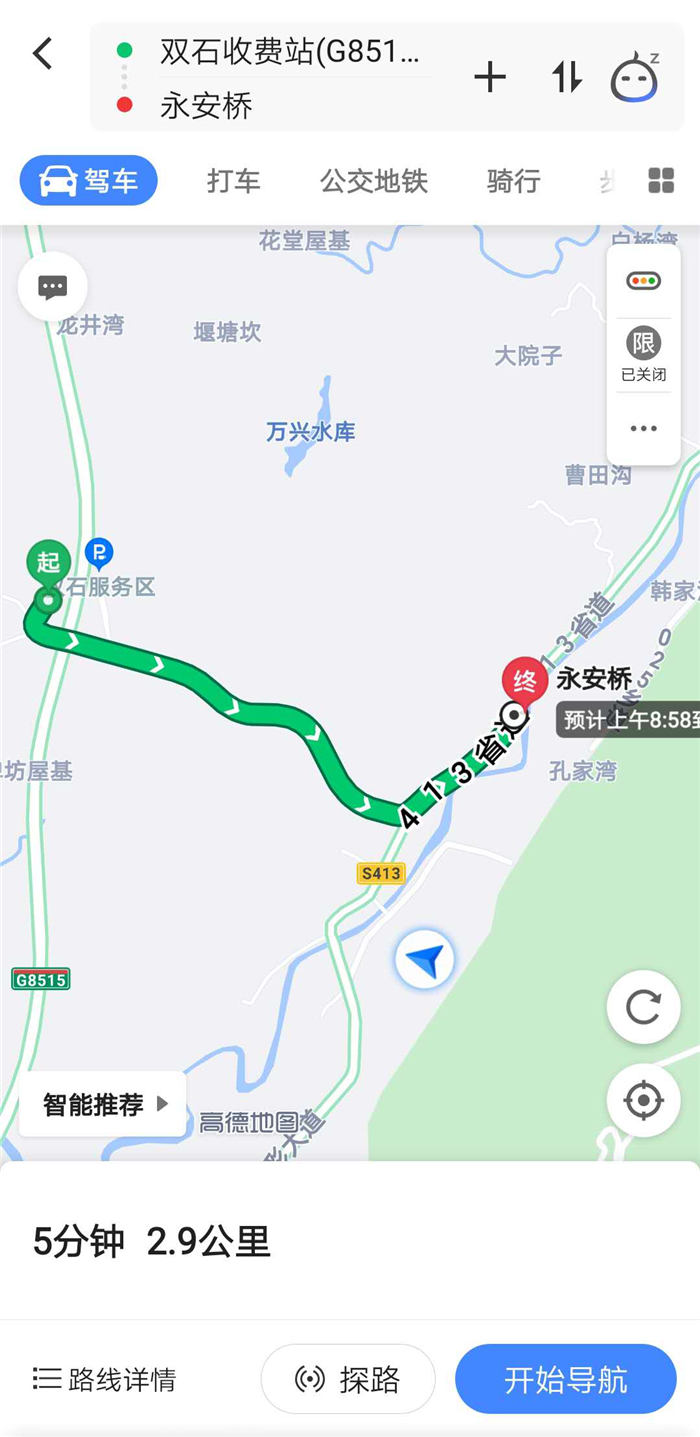Select the 驾车 driving tab

click(89, 181)
